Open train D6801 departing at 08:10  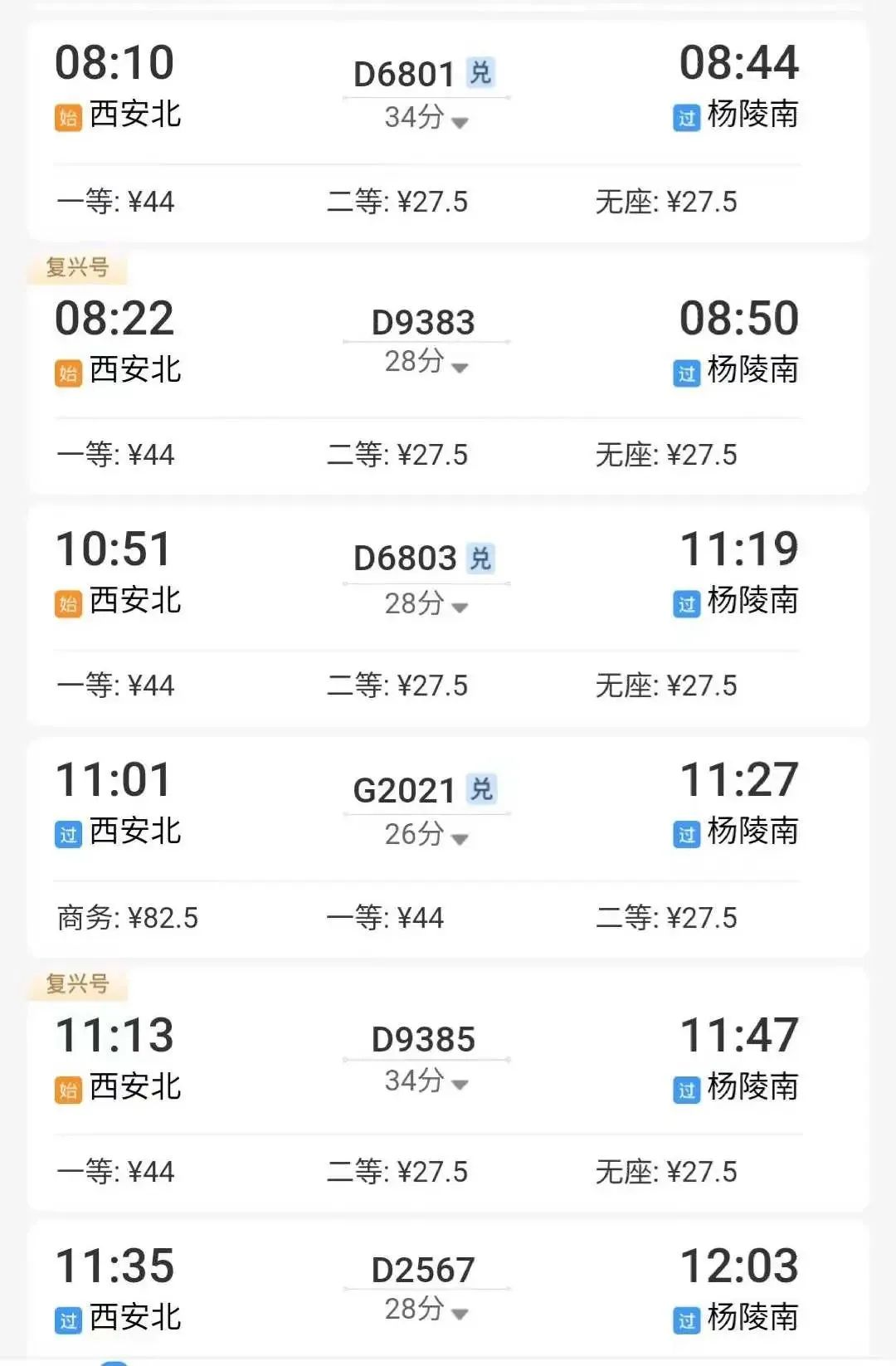[405, 75]
